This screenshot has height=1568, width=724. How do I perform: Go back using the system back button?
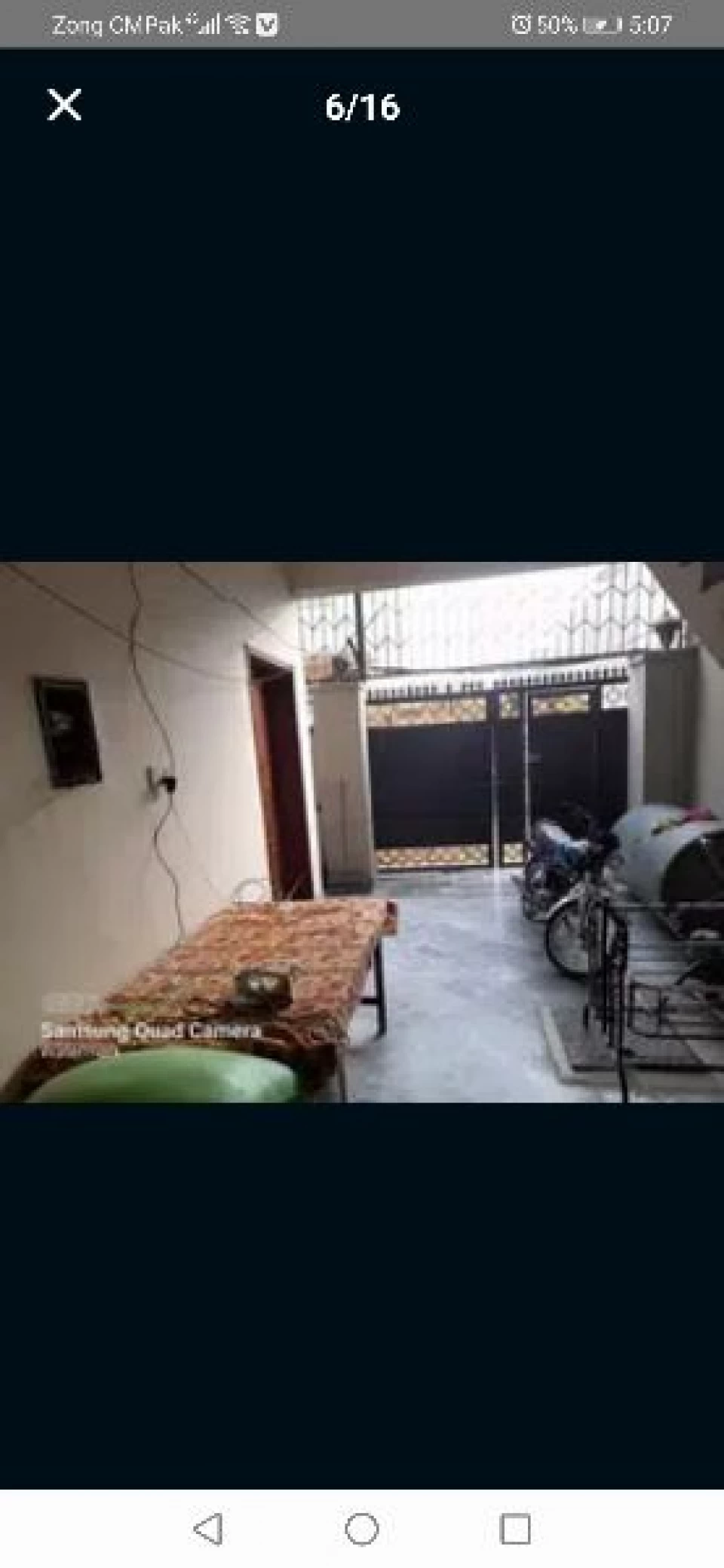click(x=208, y=1529)
